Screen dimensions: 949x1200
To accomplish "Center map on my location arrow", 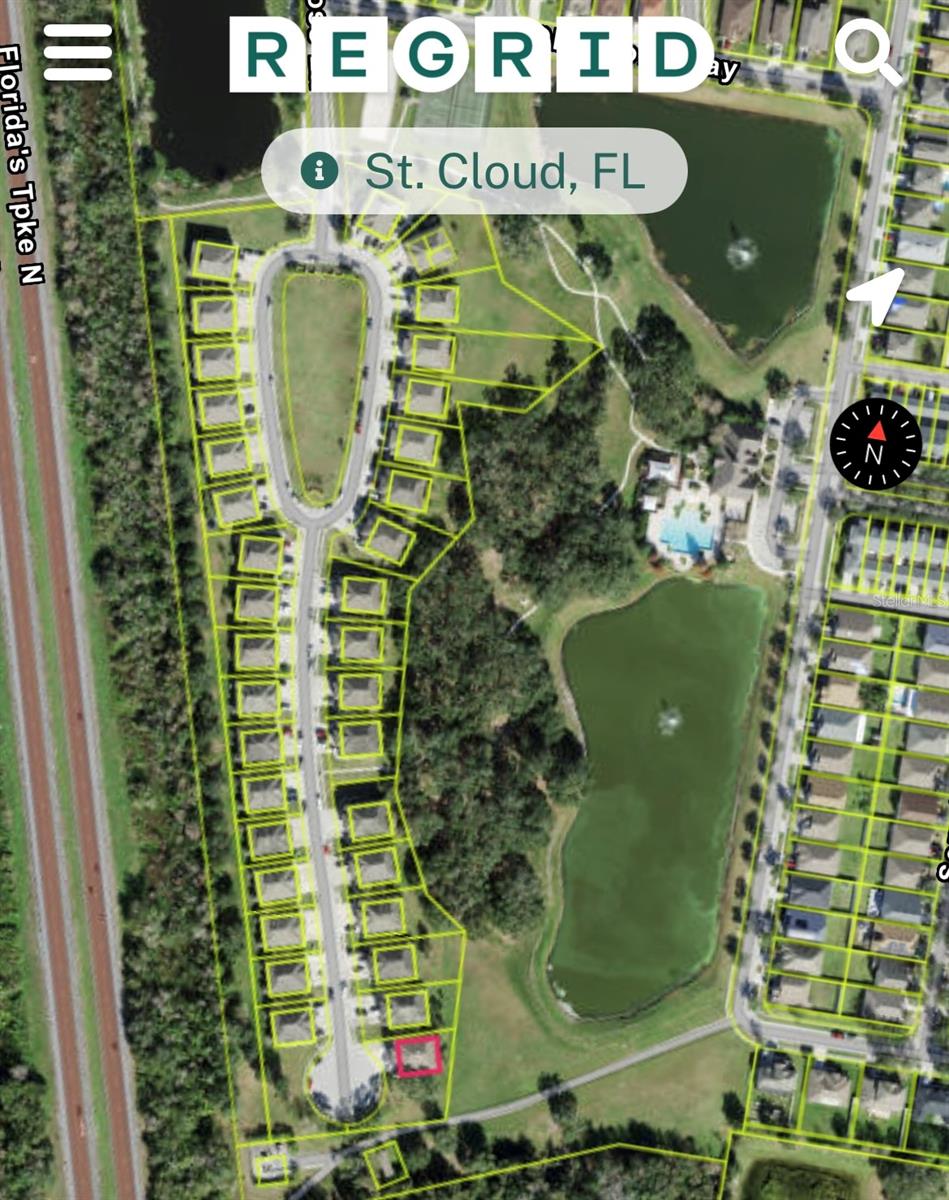I will pyautogui.click(x=877, y=294).
